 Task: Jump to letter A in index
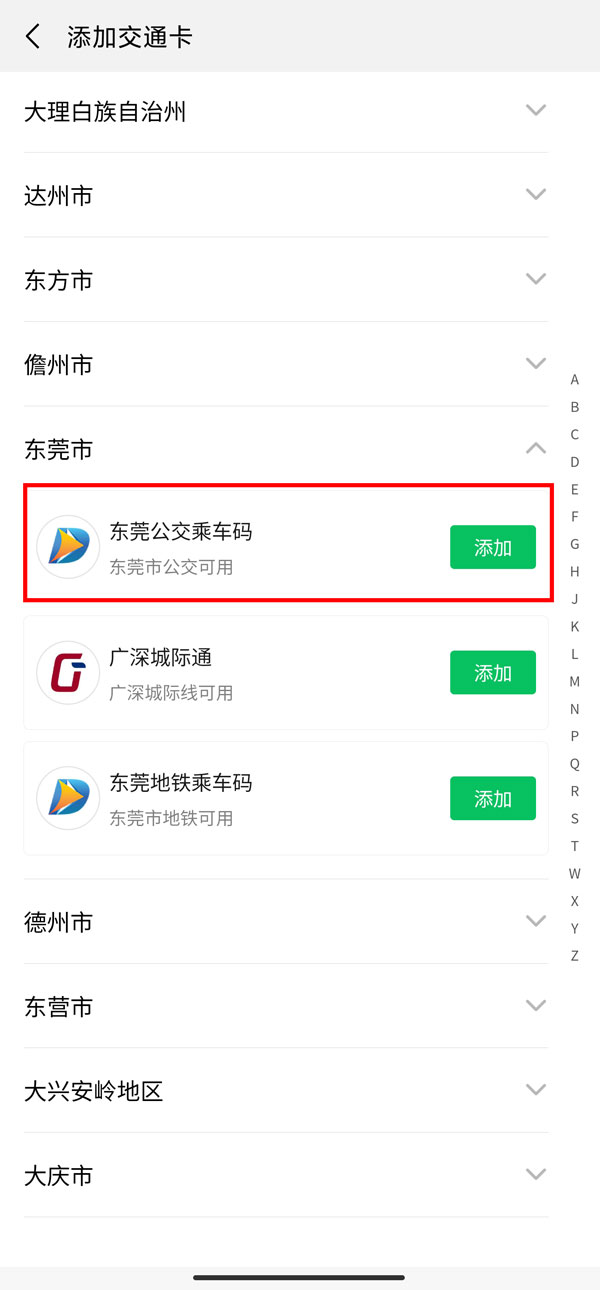[x=574, y=380]
